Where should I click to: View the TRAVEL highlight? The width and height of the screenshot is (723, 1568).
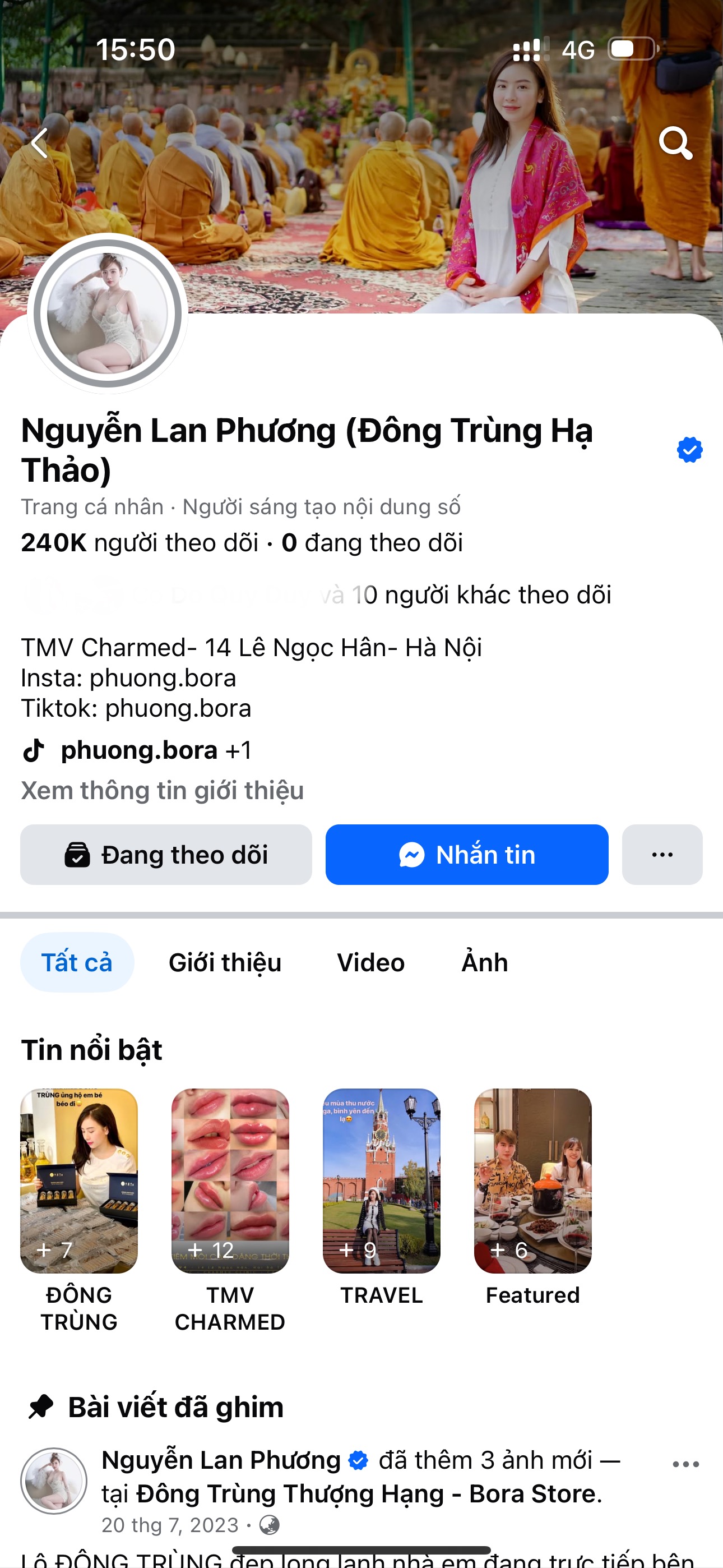coord(382,1180)
